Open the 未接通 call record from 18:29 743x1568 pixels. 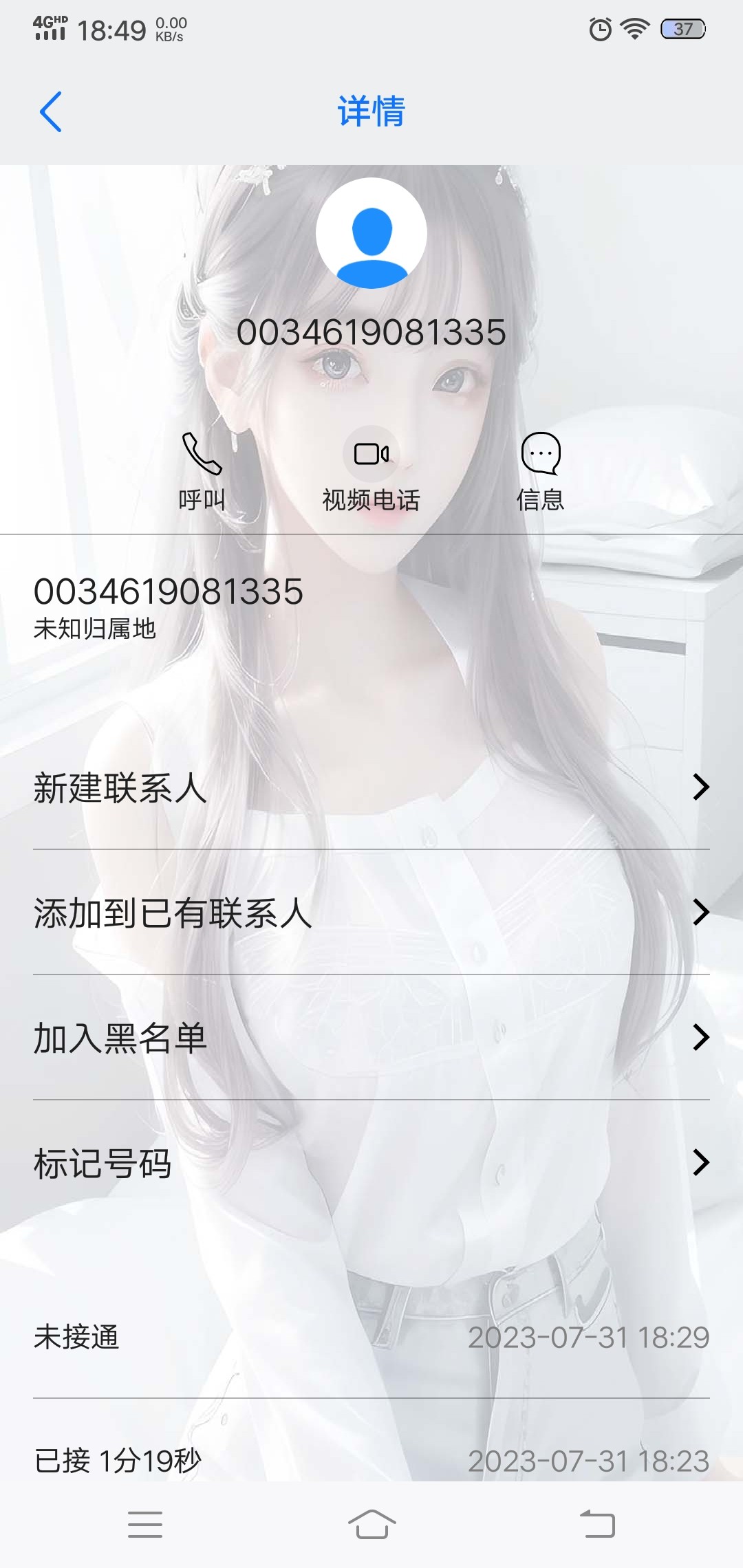[x=371, y=1337]
